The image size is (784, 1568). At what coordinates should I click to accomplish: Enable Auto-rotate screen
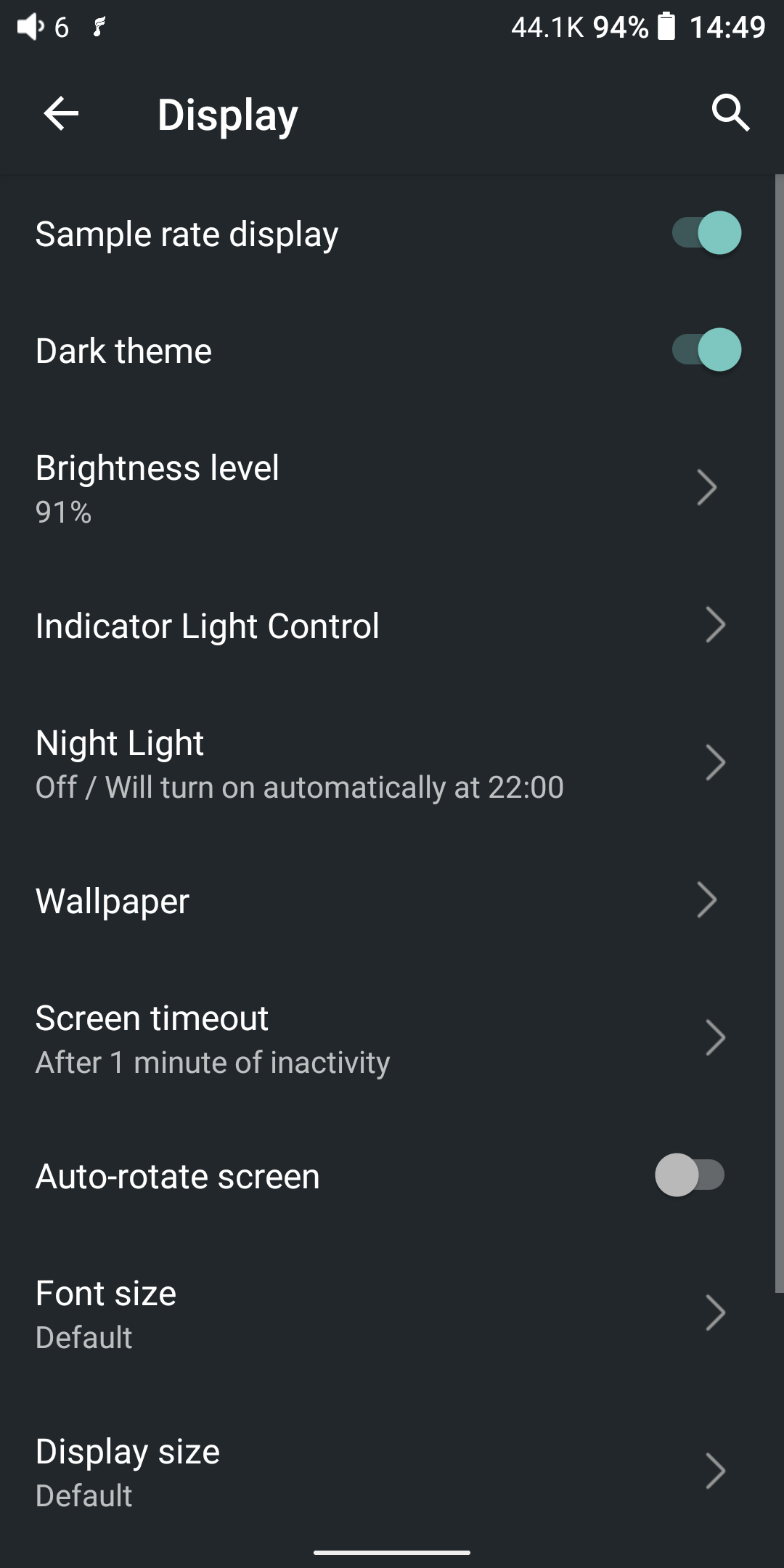click(690, 1176)
